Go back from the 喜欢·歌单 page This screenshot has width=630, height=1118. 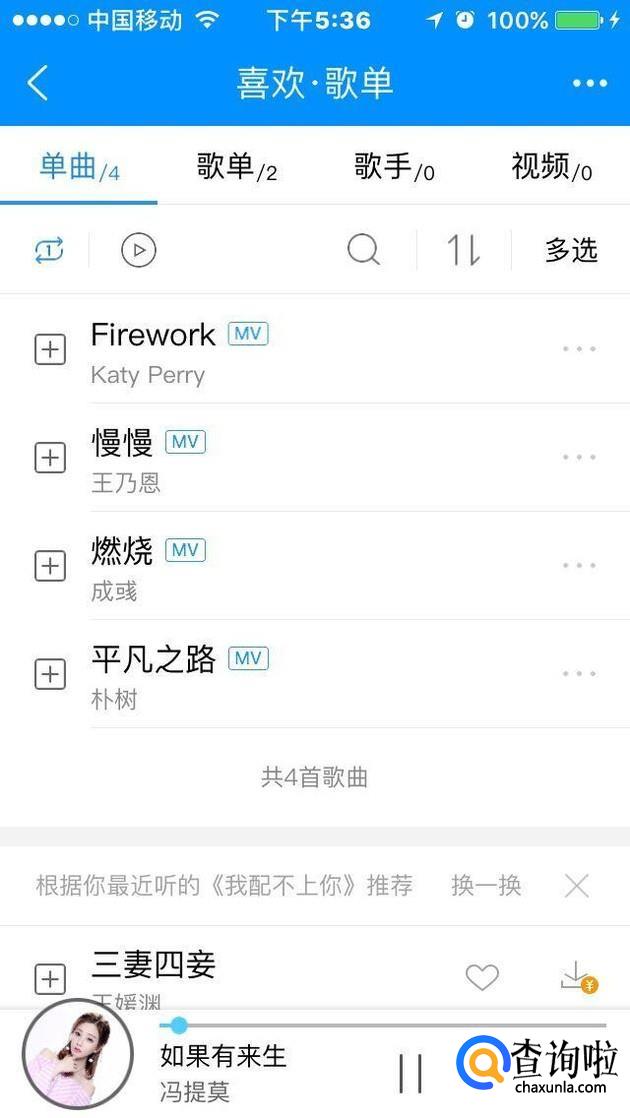pyautogui.click(x=38, y=83)
